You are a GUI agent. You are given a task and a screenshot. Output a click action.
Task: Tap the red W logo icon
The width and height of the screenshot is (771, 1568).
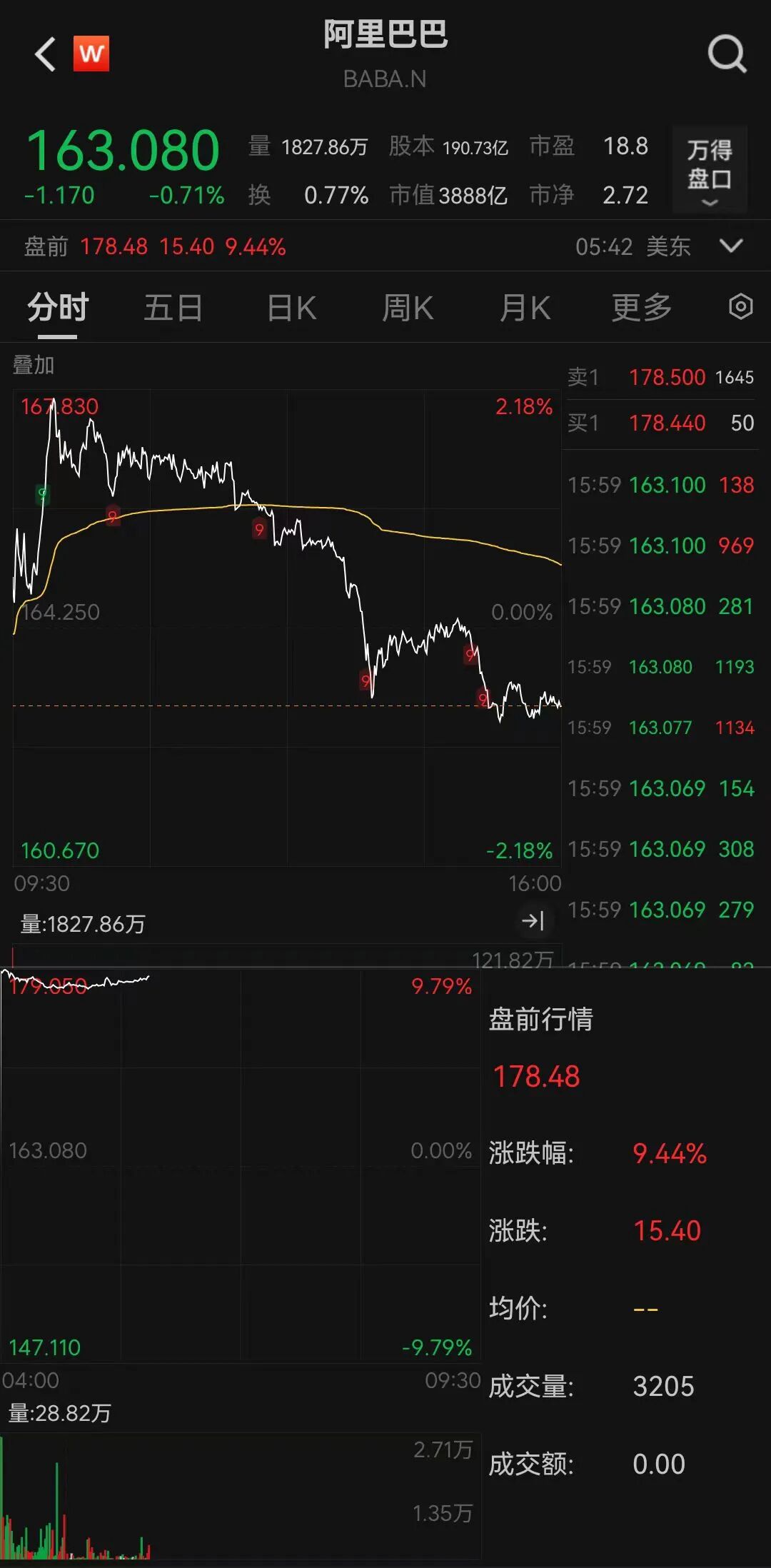[91, 54]
